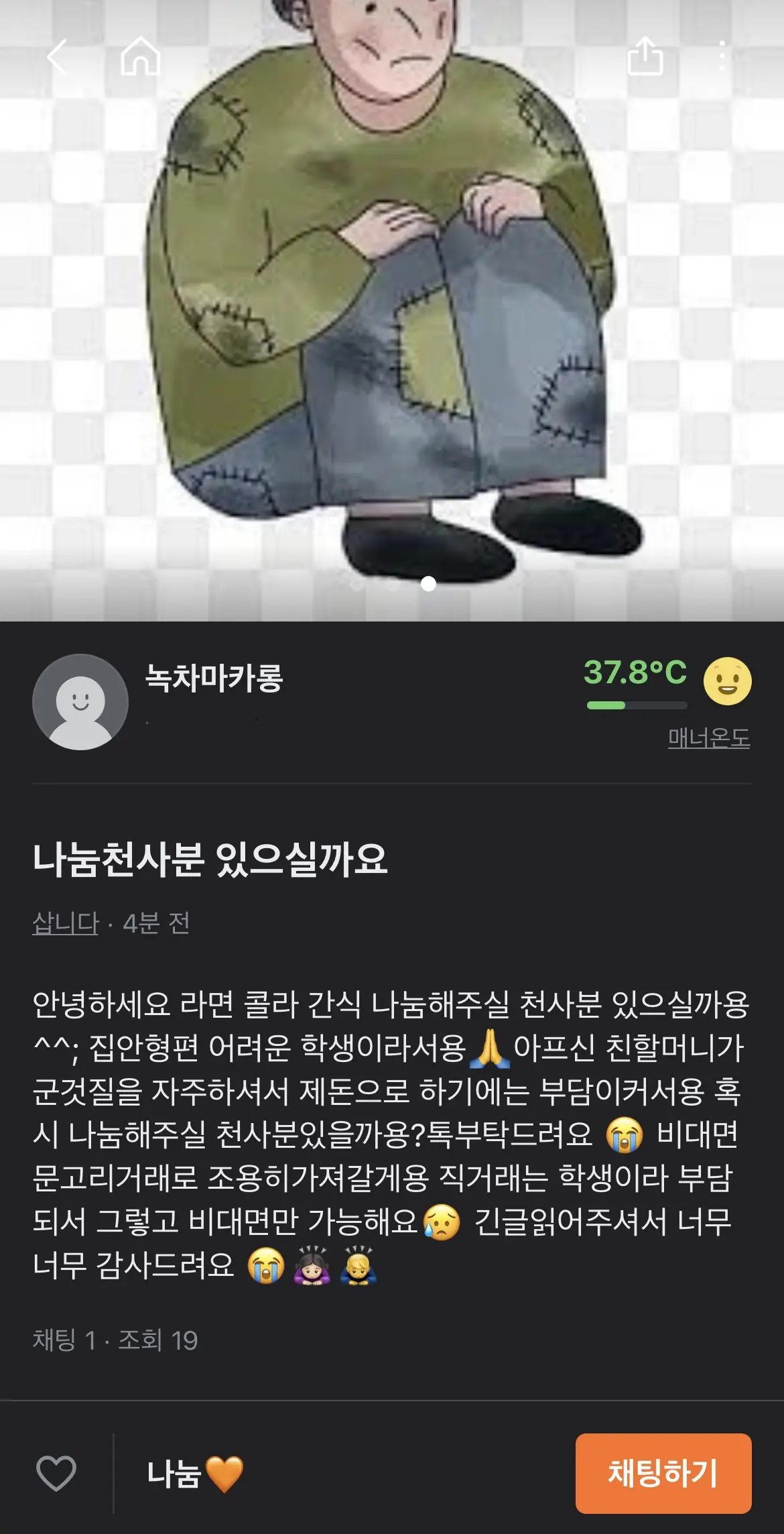
Task: Like this post with the heart icon
Action: [x=56, y=1473]
